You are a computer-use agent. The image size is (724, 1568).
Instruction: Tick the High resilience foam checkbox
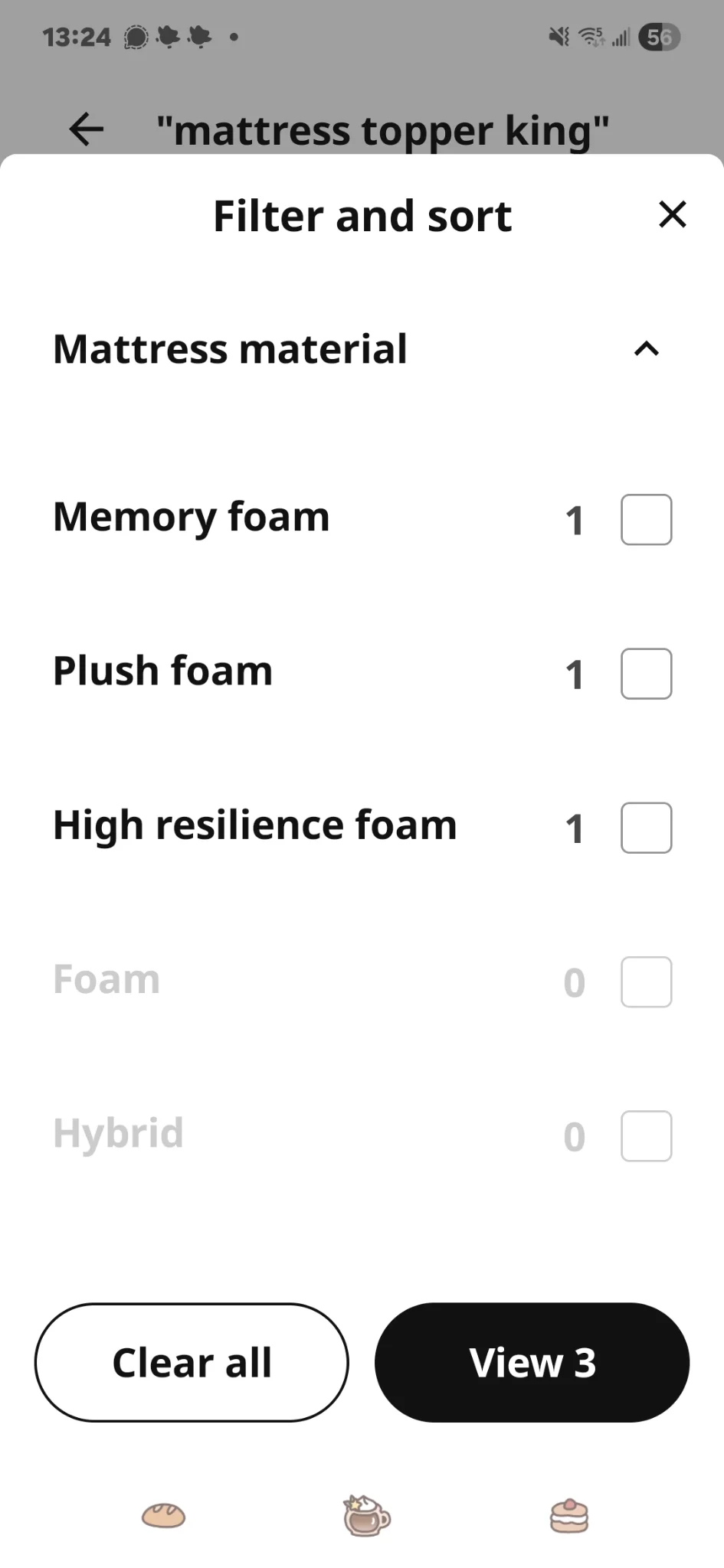click(646, 828)
